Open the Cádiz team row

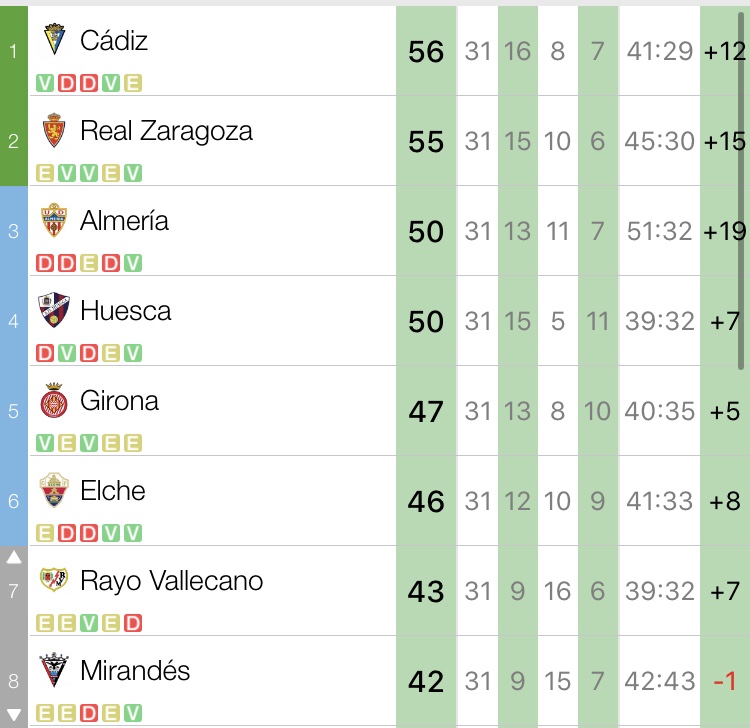(114, 41)
